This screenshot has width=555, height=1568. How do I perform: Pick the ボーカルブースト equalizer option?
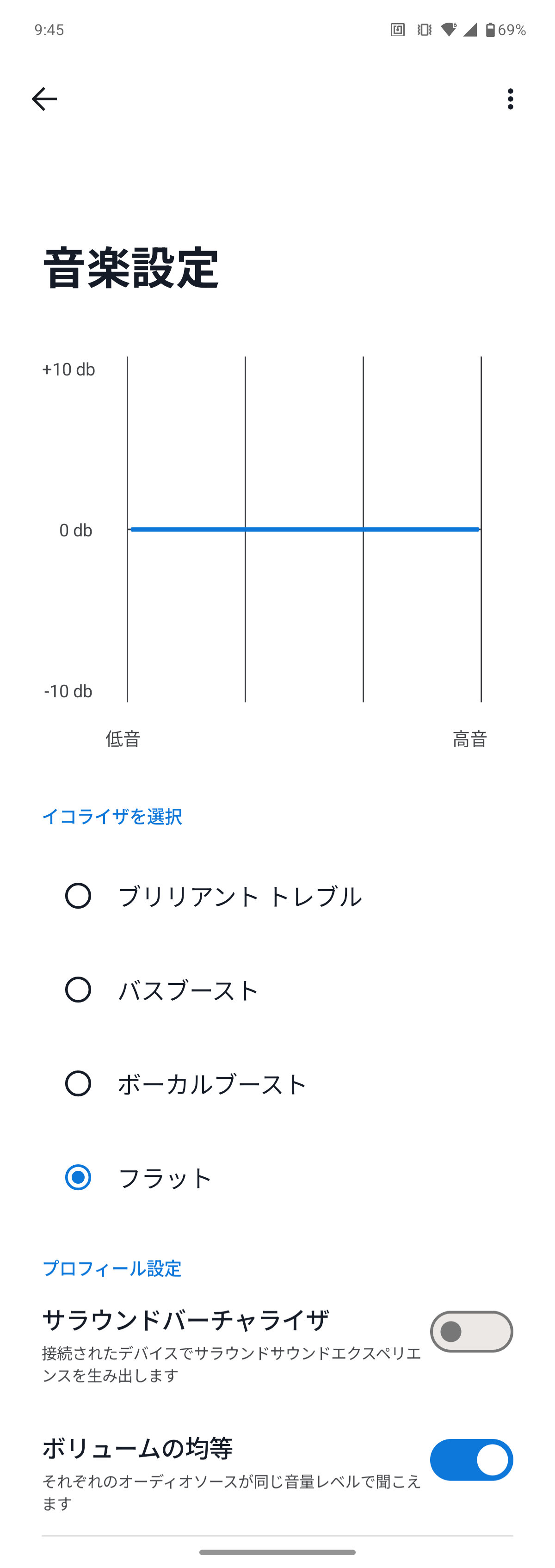[79, 1083]
